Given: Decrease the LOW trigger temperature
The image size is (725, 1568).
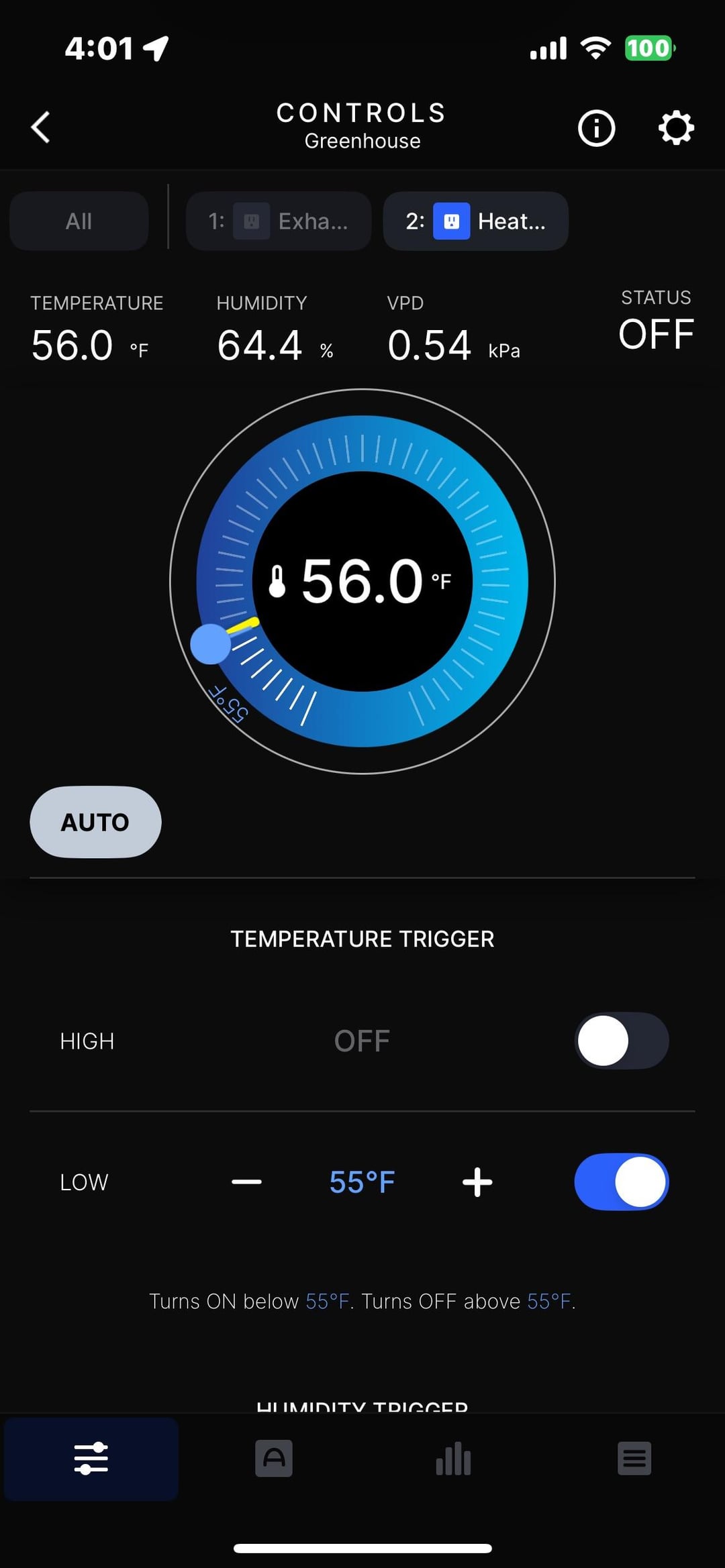Looking at the screenshot, I should (x=246, y=1182).
